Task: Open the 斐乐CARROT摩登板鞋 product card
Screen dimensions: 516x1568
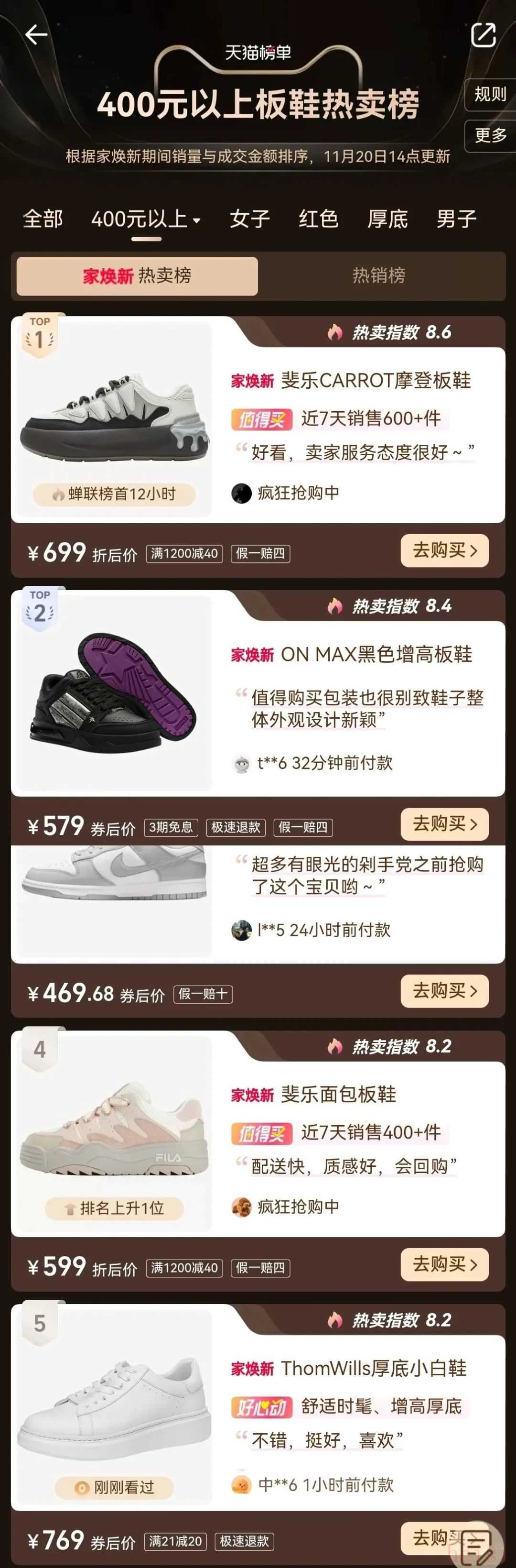Action: 376,381
